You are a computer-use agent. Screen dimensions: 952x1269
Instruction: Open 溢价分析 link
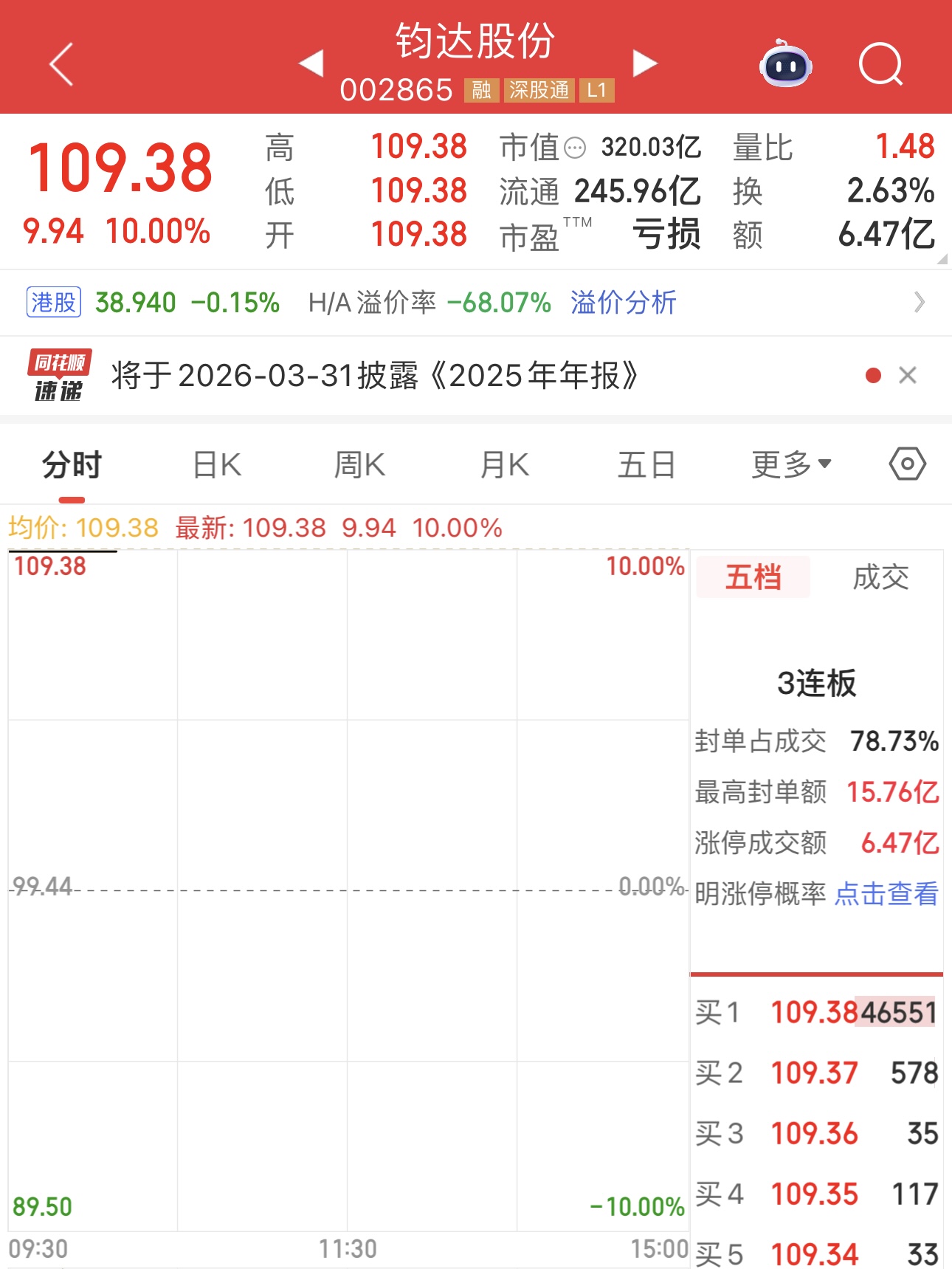click(623, 303)
